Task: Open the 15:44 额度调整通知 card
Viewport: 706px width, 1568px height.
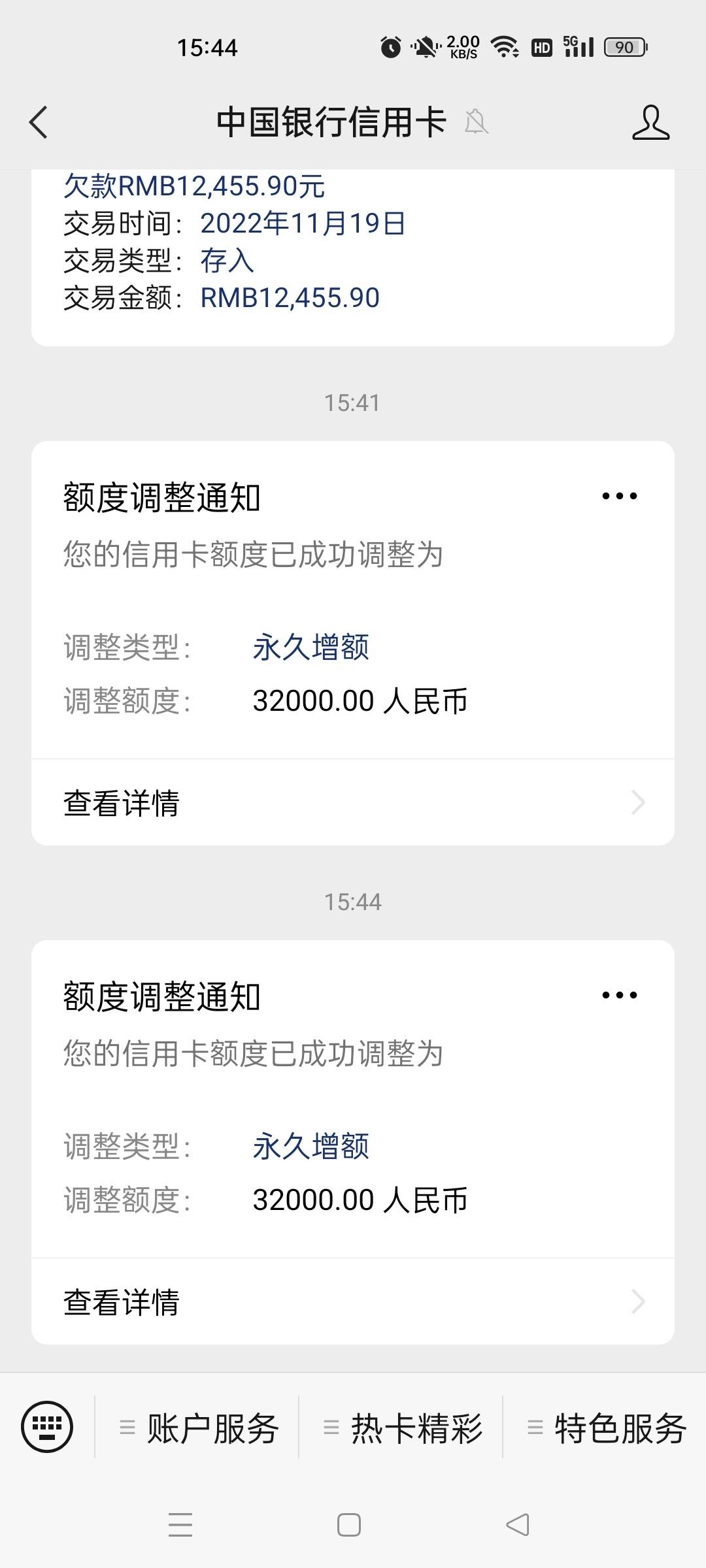Action: coord(353,1099)
